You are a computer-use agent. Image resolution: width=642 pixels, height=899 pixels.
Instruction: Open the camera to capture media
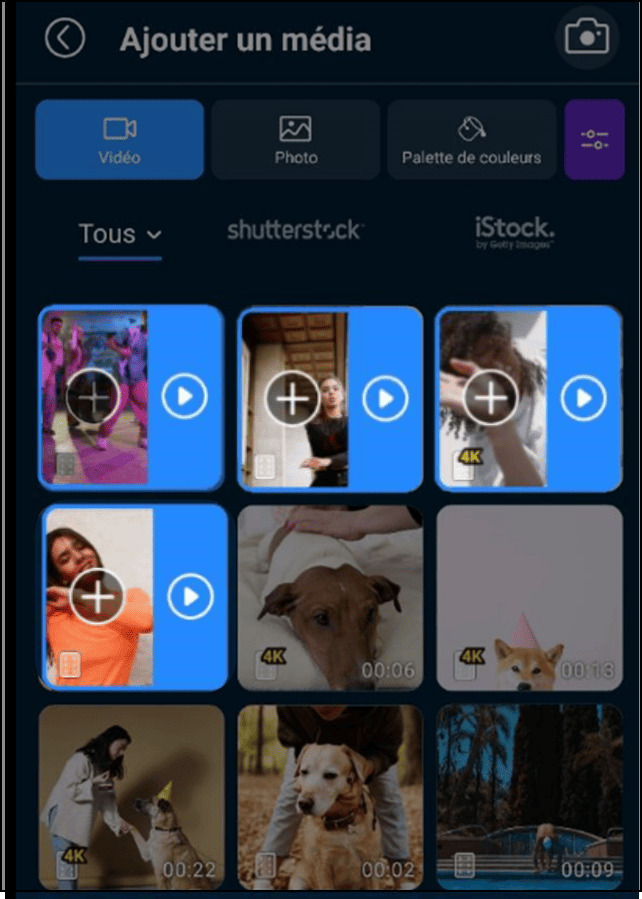pyautogui.click(x=586, y=39)
